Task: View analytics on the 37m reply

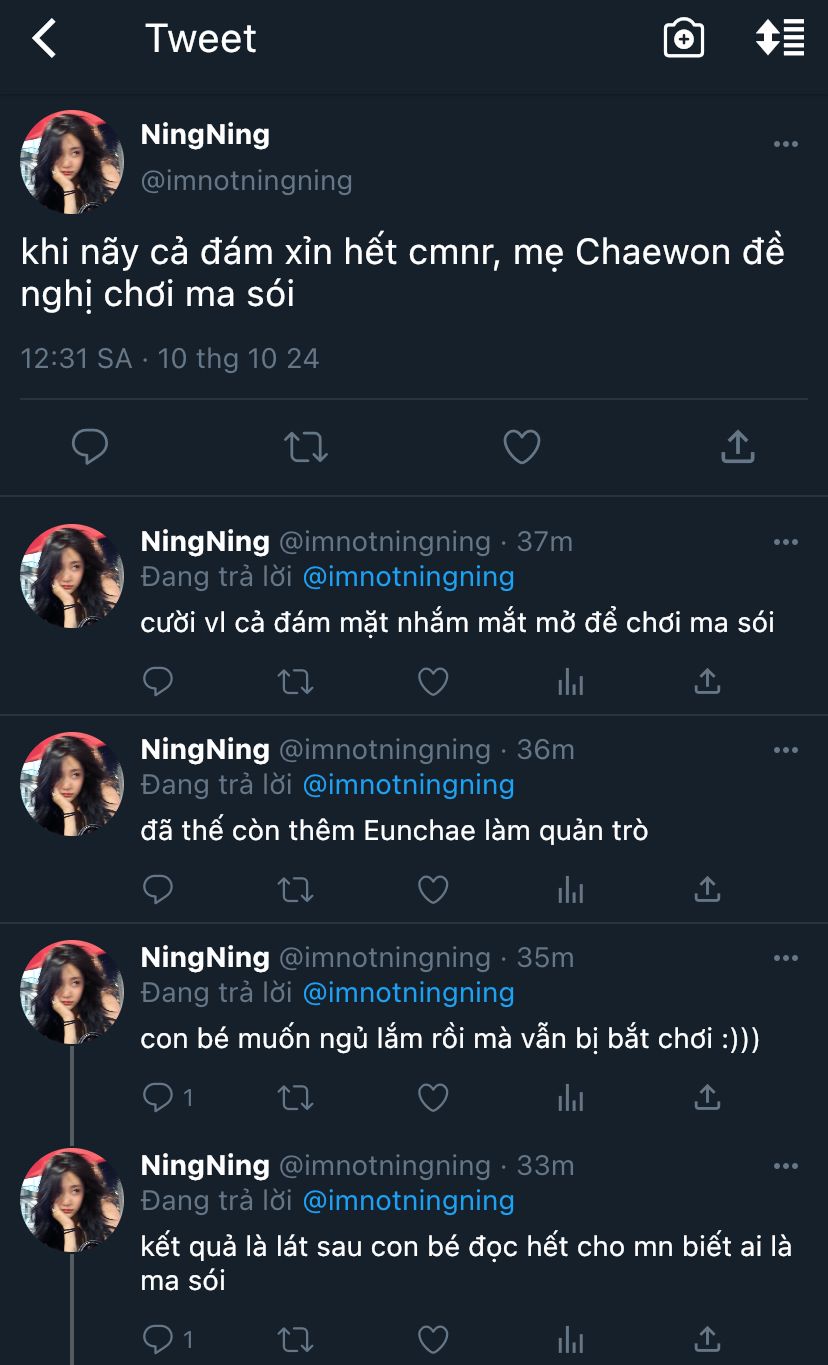Action: (570, 682)
